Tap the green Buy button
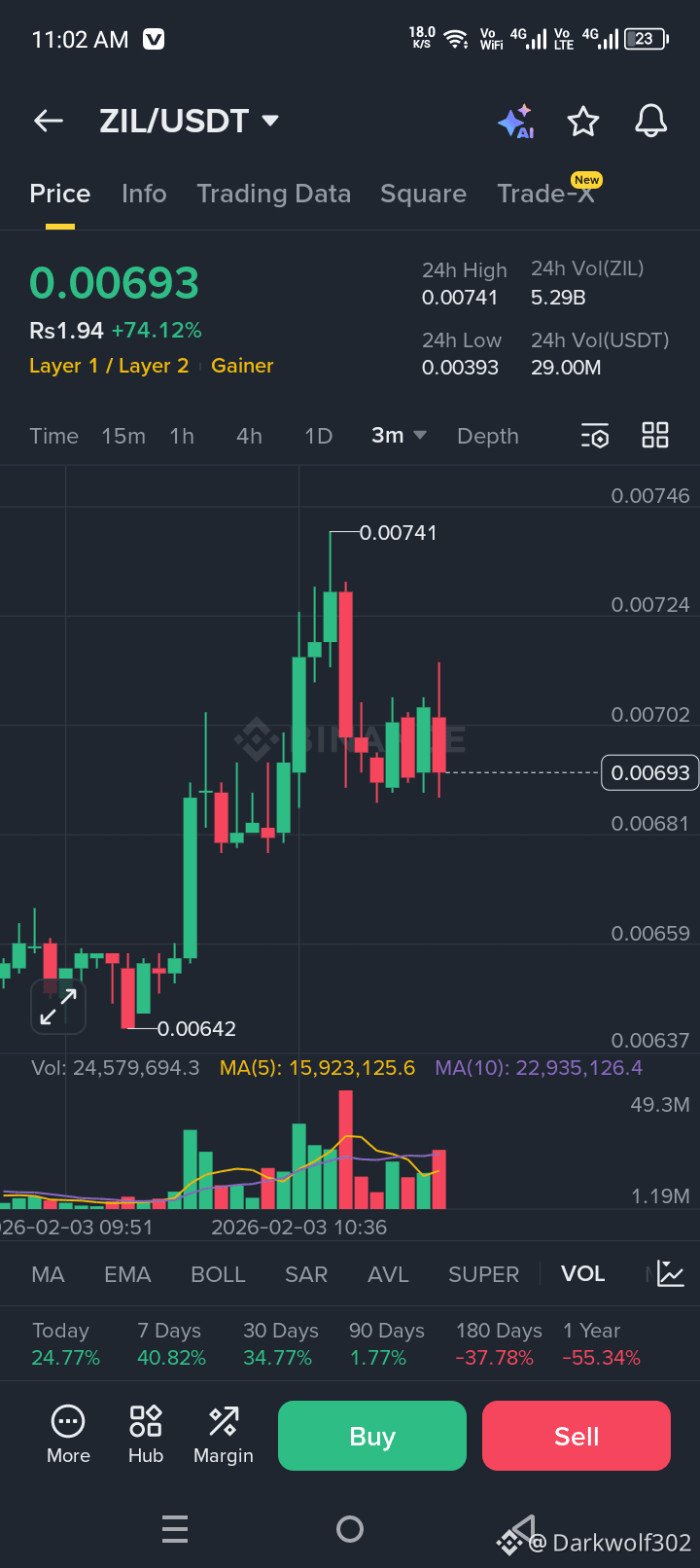The width and height of the screenshot is (700, 1568). [371, 1436]
